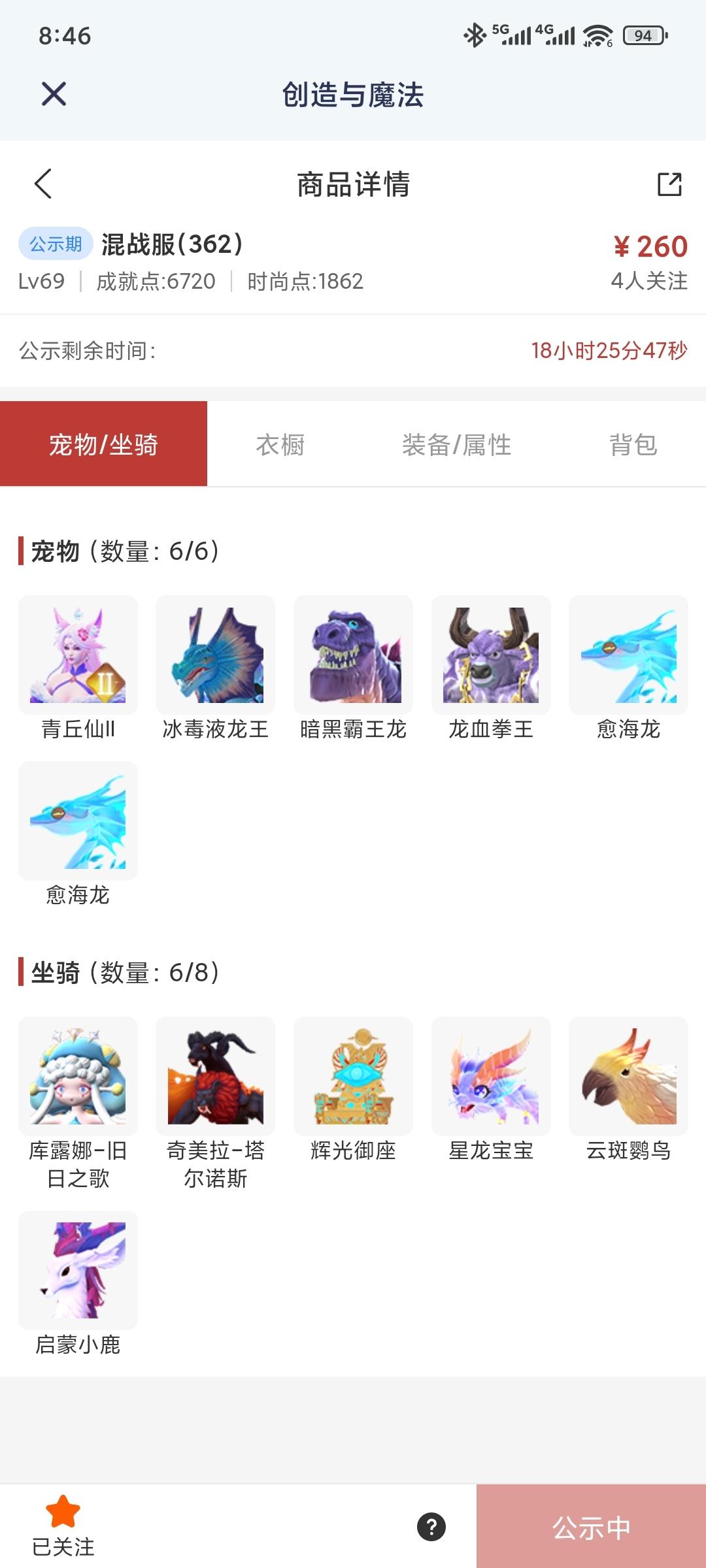Unfollow this listing via 已关注 star
Screen dimensions: 706x1568
point(63,1525)
